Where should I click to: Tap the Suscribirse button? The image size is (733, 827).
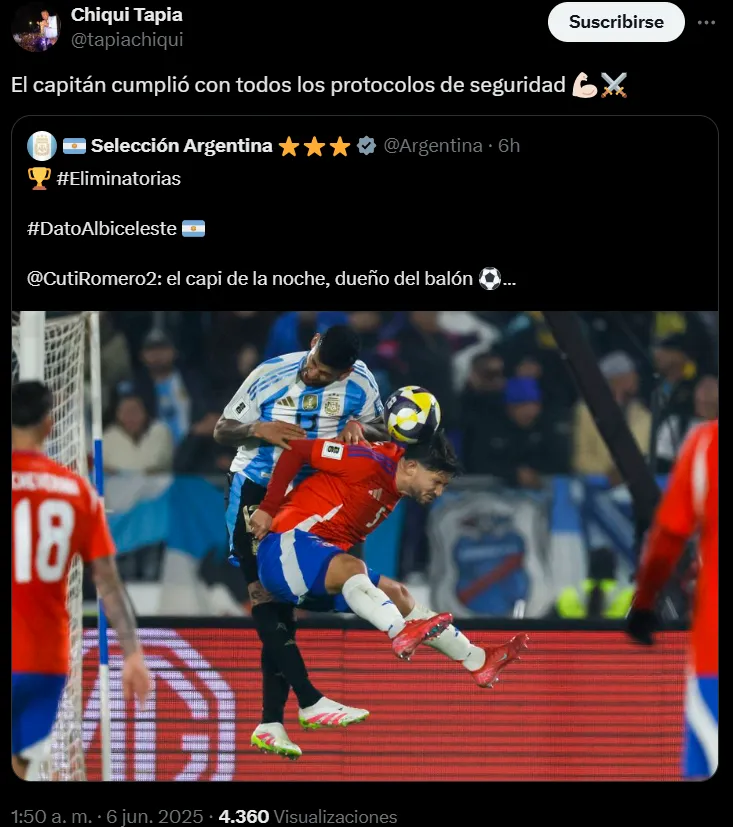pos(616,22)
